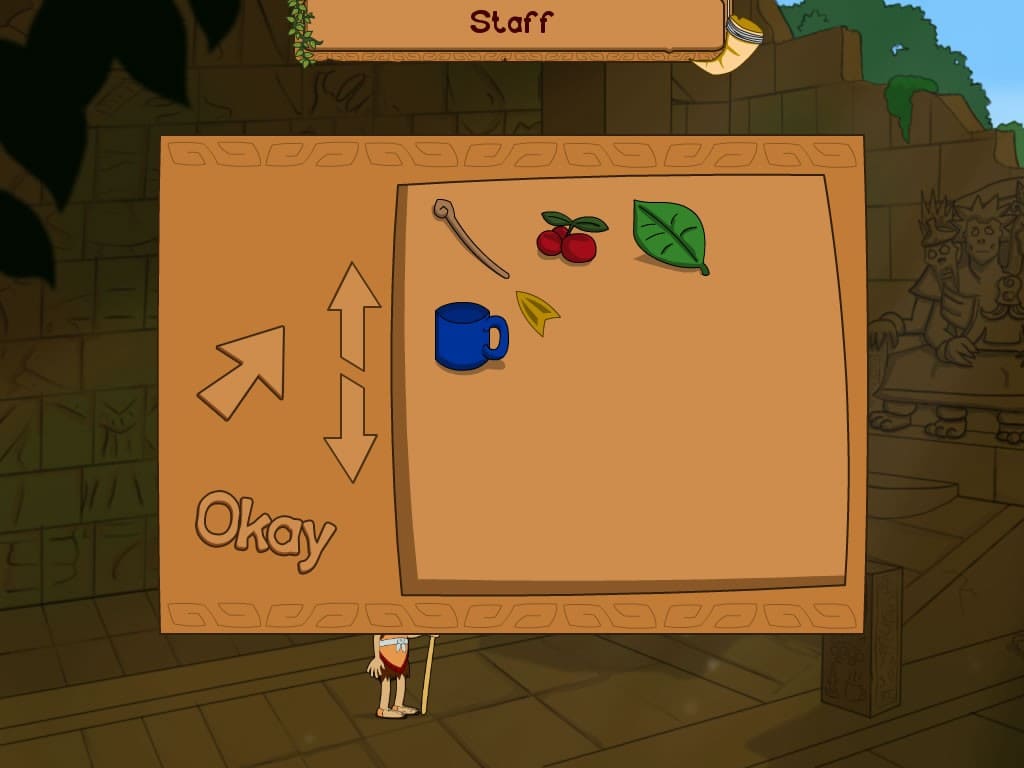This screenshot has height=768, width=1024.
Task: Select the small yellow leaf item
Action: click(x=538, y=313)
